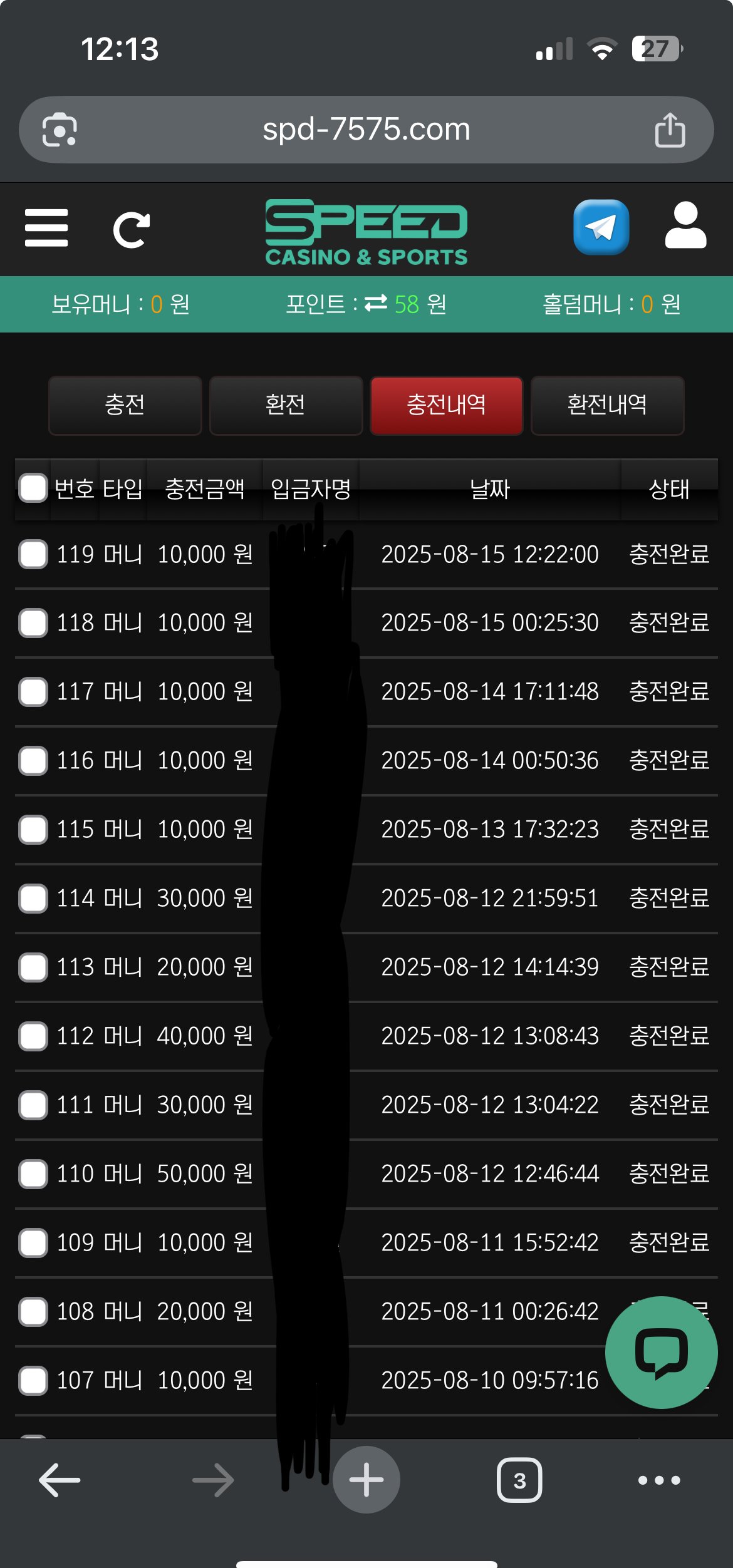Open the 환전내역 tab
Image resolution: width=733 pixels, height=1568 pixels.
(607, 405)
